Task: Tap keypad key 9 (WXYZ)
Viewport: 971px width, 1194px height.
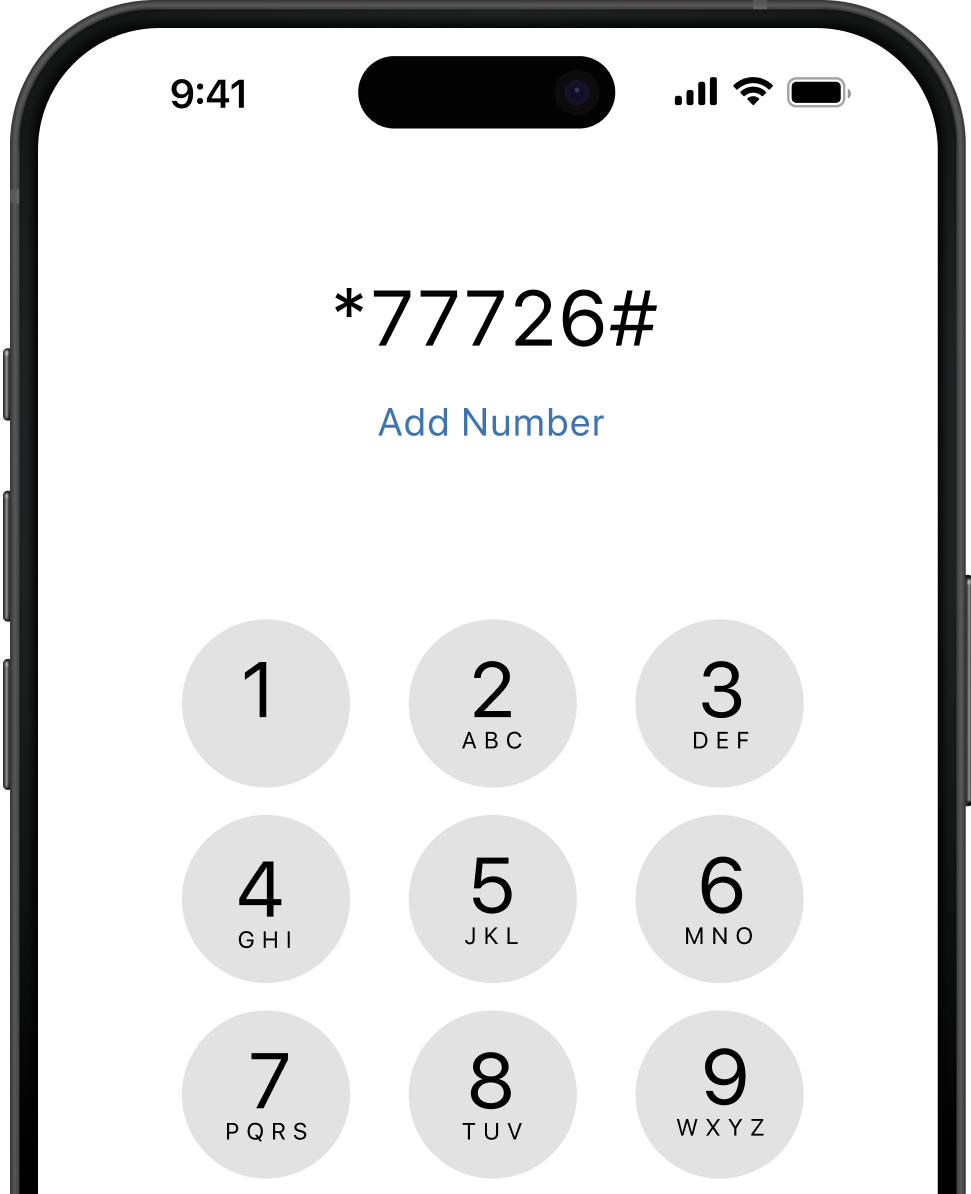Action: [x=720, y=1094]
